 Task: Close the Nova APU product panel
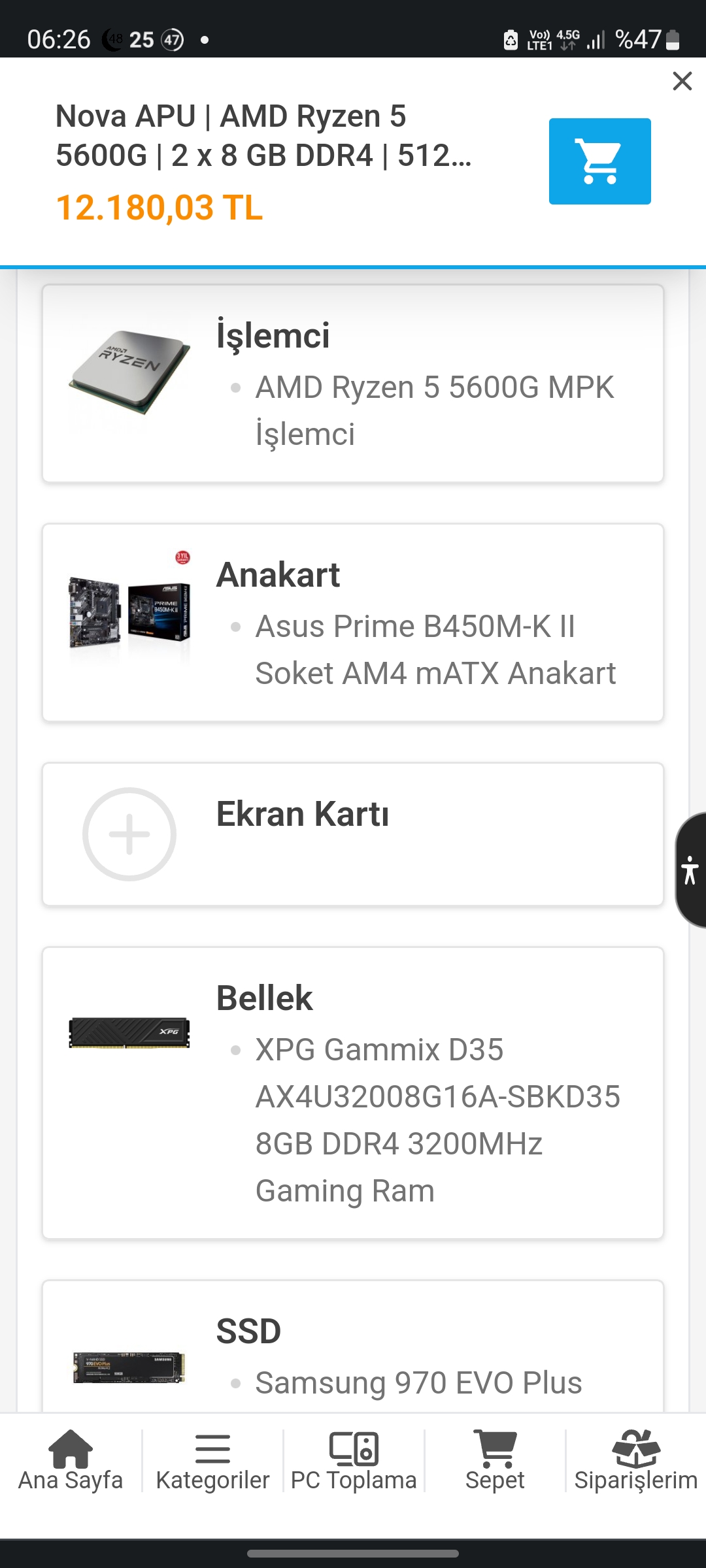click(682, 81)
